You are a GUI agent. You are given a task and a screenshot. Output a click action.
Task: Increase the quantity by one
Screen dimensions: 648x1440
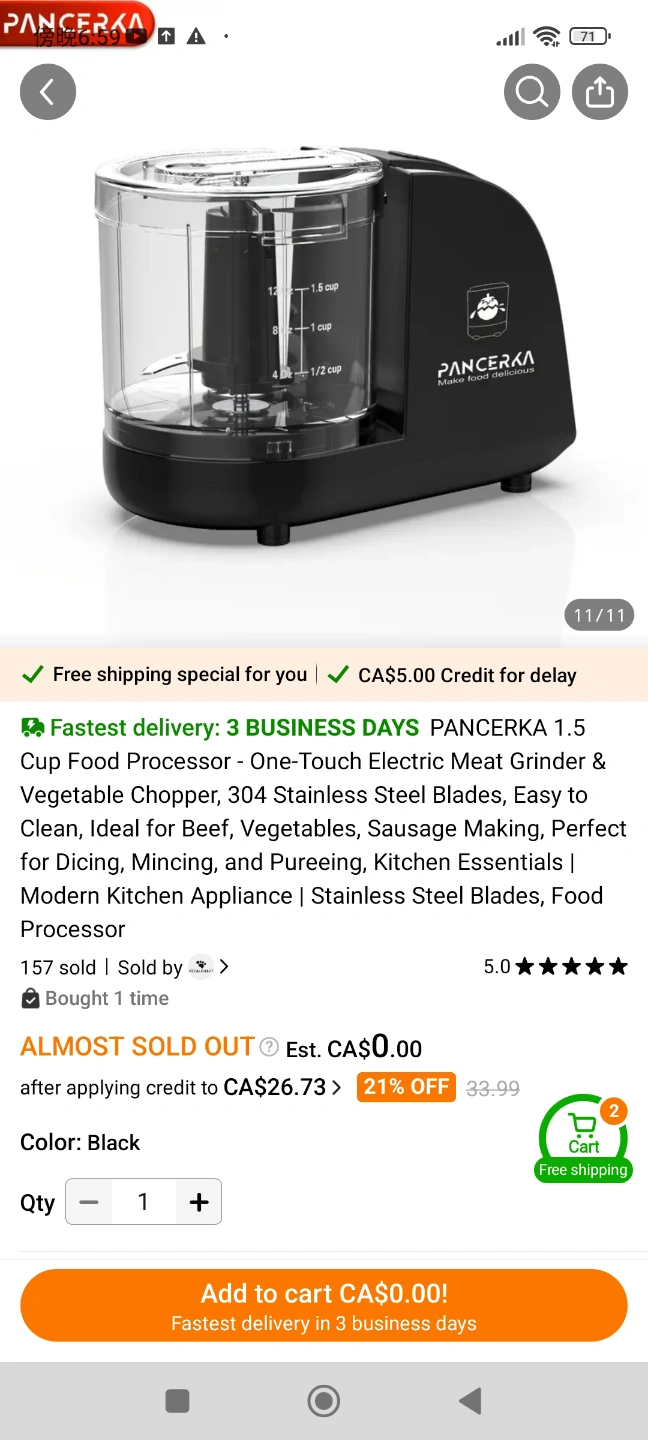point(199,1202)
